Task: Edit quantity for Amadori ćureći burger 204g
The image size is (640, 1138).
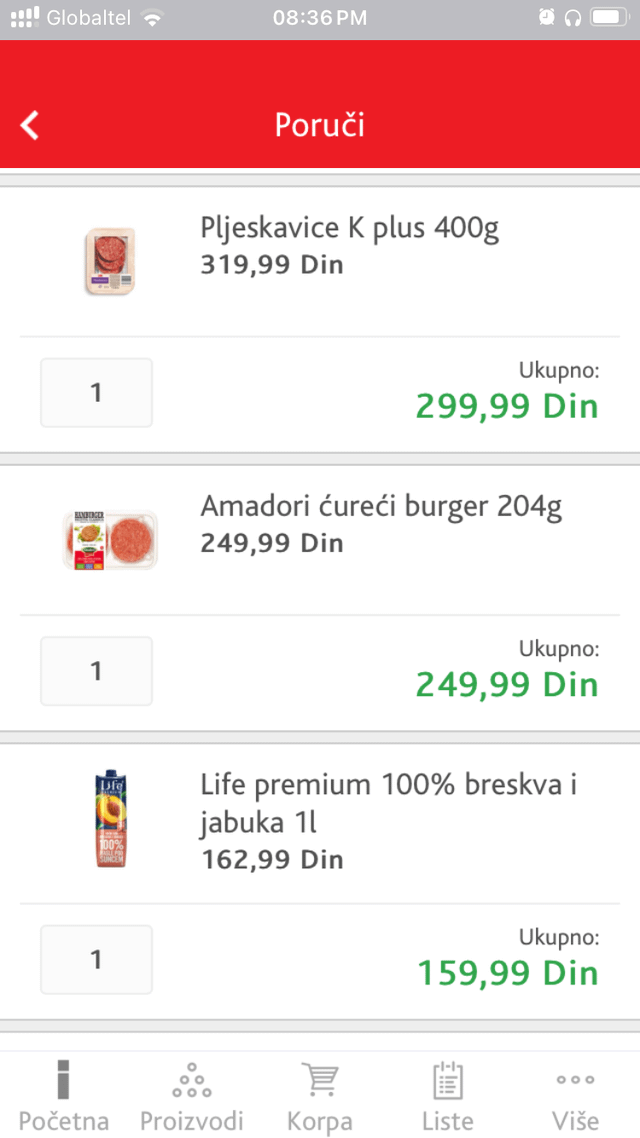Action: click(x=97, y=671)
